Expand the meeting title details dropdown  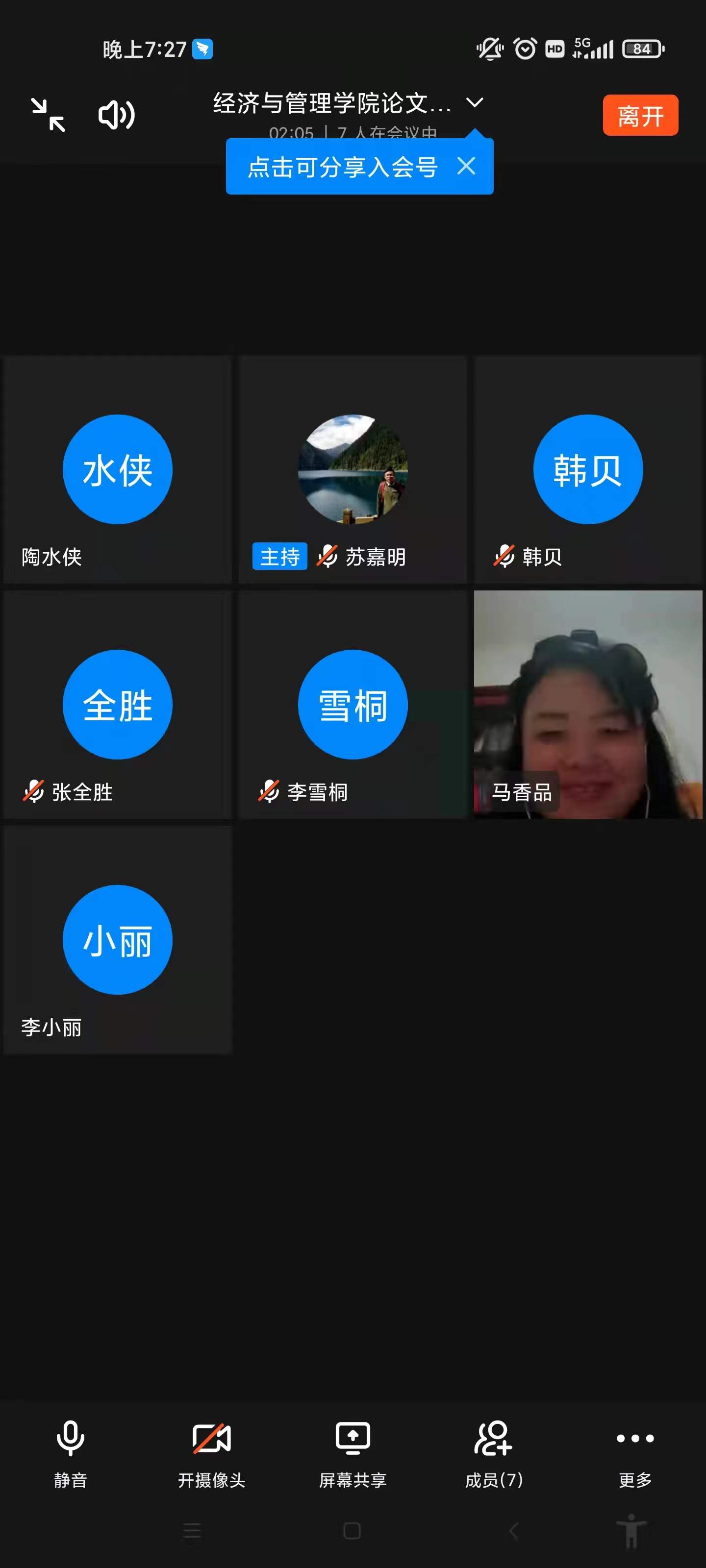point(475,102)
